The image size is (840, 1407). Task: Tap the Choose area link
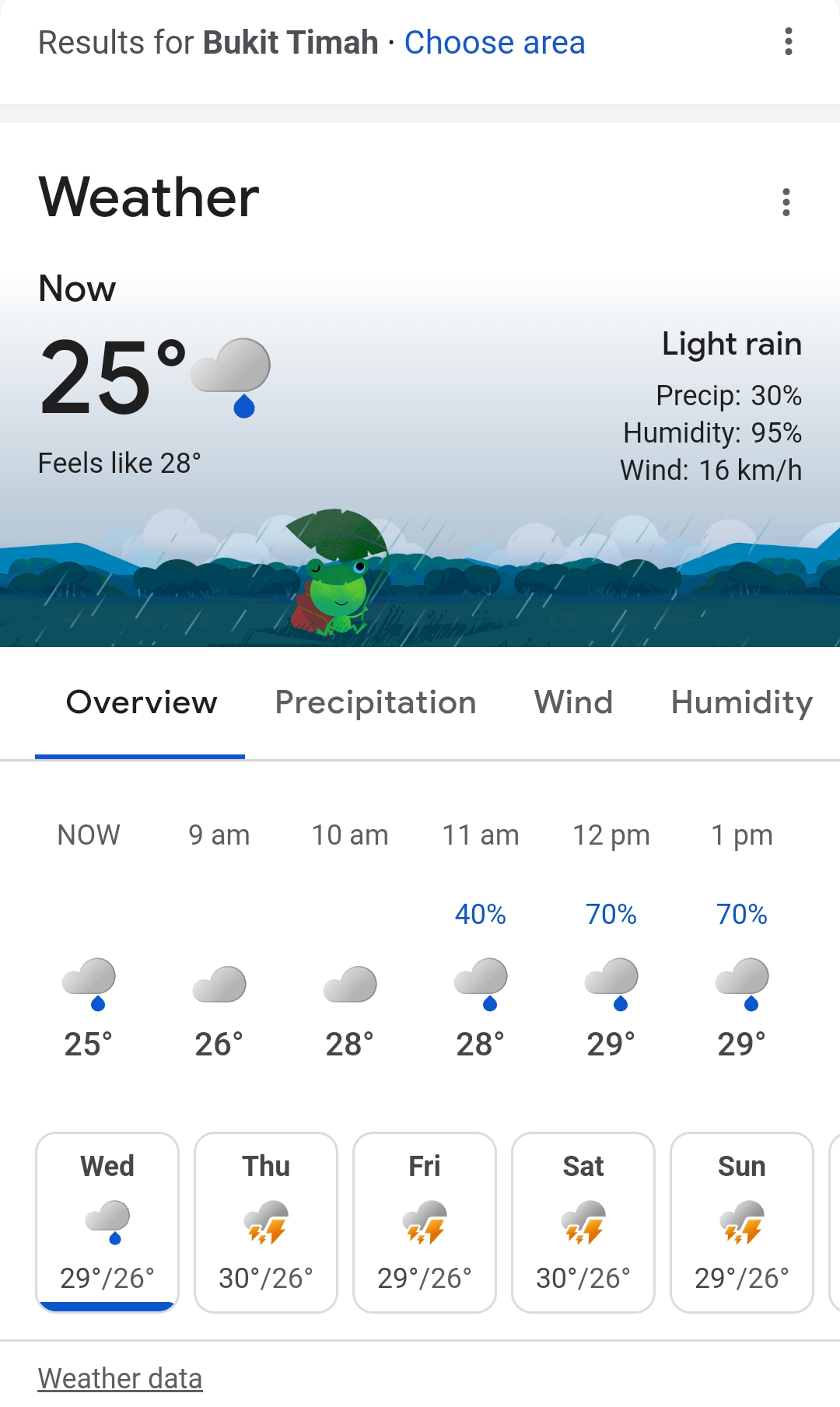[494, 43]
